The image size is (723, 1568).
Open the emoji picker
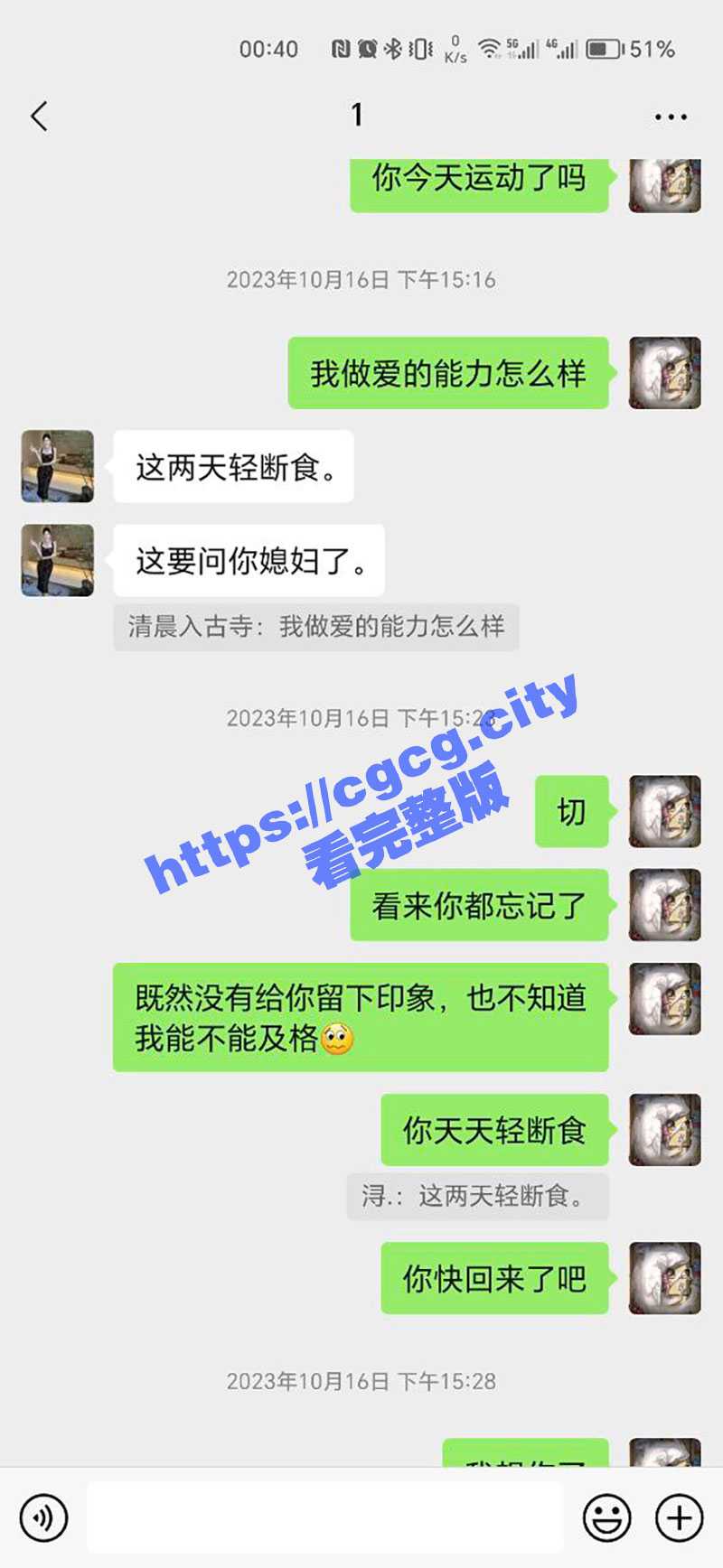(x=606, y=1517)
